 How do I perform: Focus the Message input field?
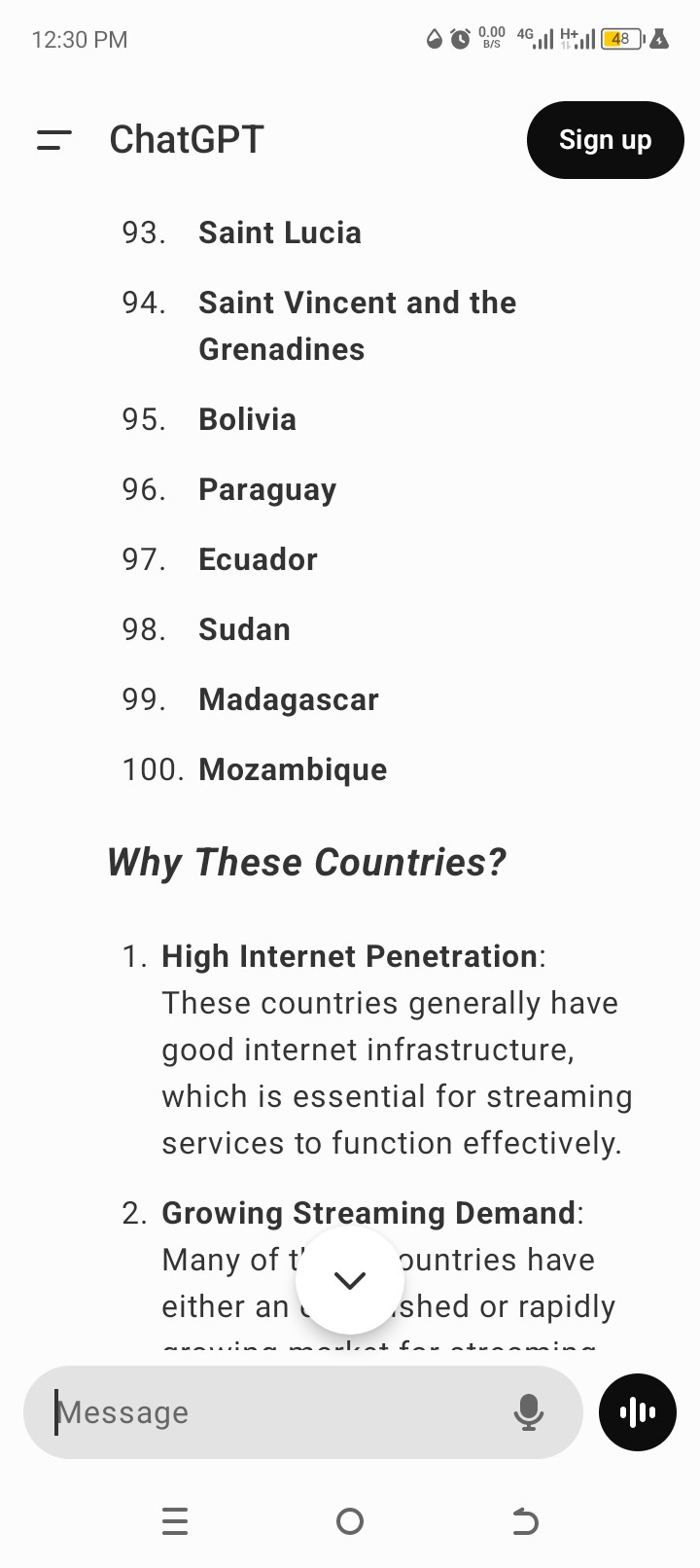(x=272, y=1412)
